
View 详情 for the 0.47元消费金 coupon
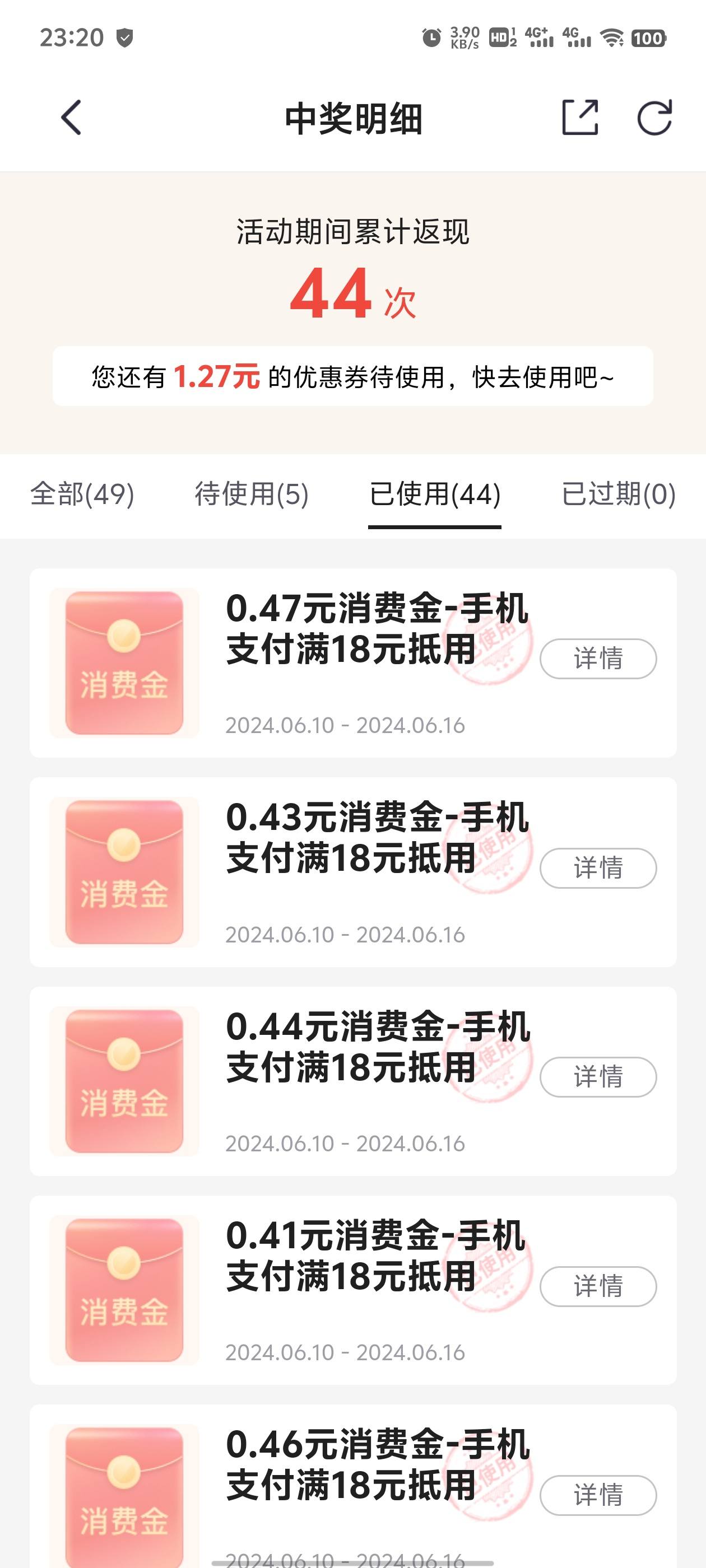tap(598, 659)
